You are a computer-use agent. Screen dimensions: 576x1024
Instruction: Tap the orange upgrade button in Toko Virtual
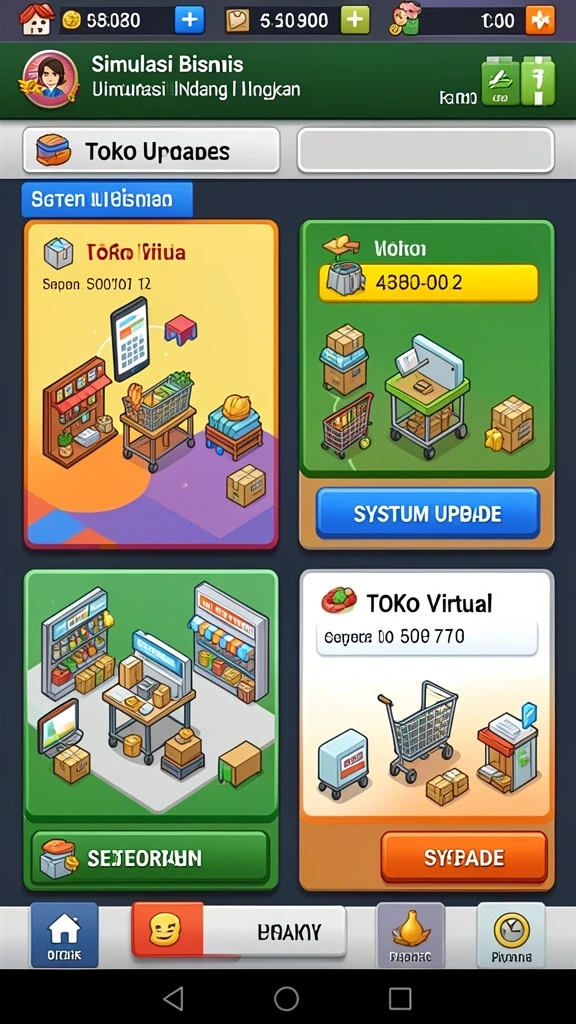464,857
